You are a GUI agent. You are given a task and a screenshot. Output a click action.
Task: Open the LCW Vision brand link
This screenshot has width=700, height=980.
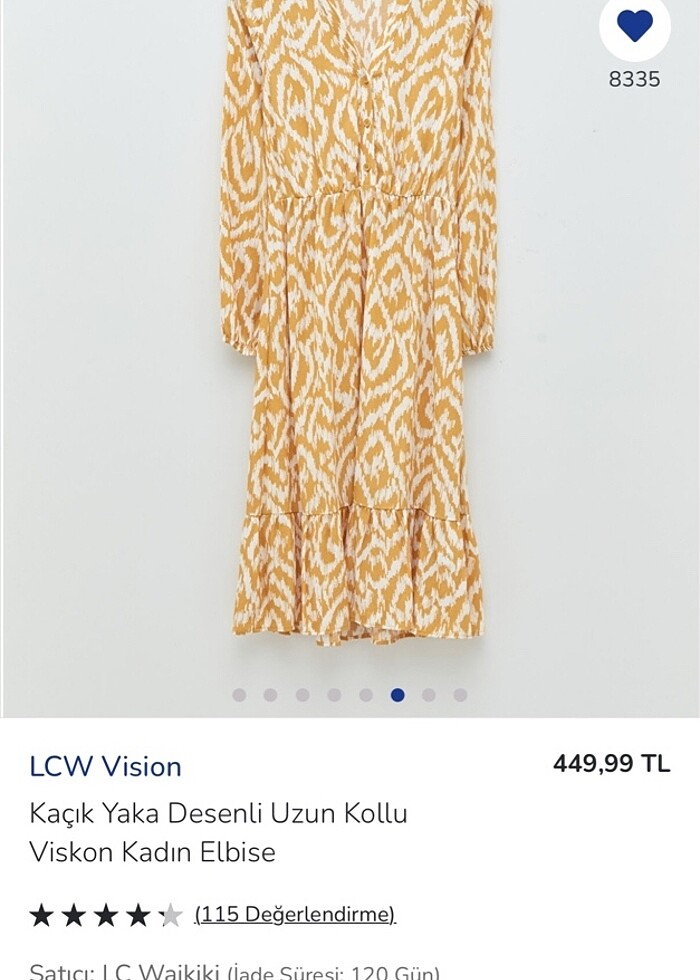pos(105,766)
